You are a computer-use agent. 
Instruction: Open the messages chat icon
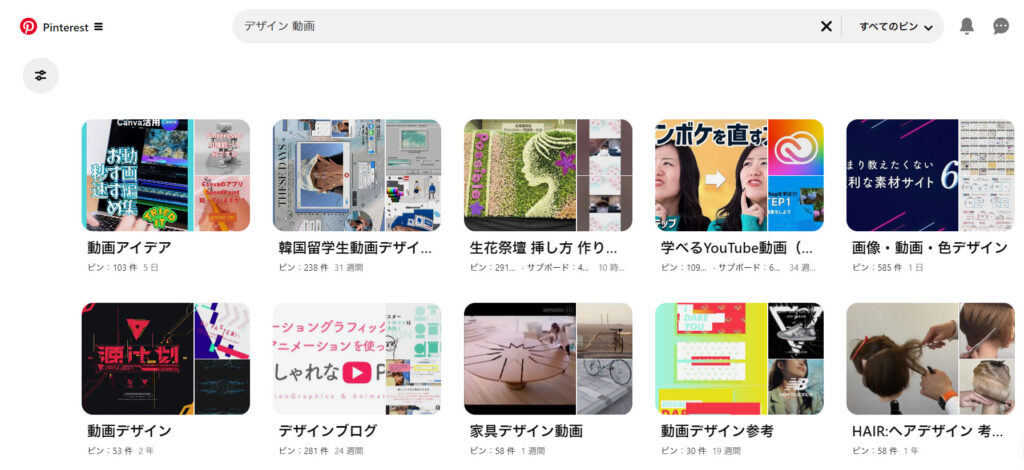coord(1001,26)
